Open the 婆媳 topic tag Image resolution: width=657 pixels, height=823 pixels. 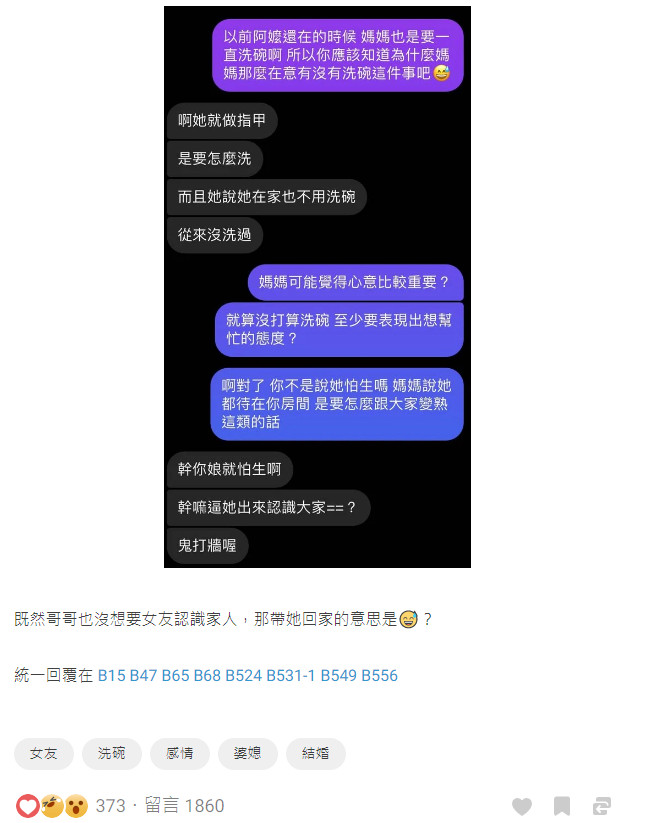coord(248,754)
